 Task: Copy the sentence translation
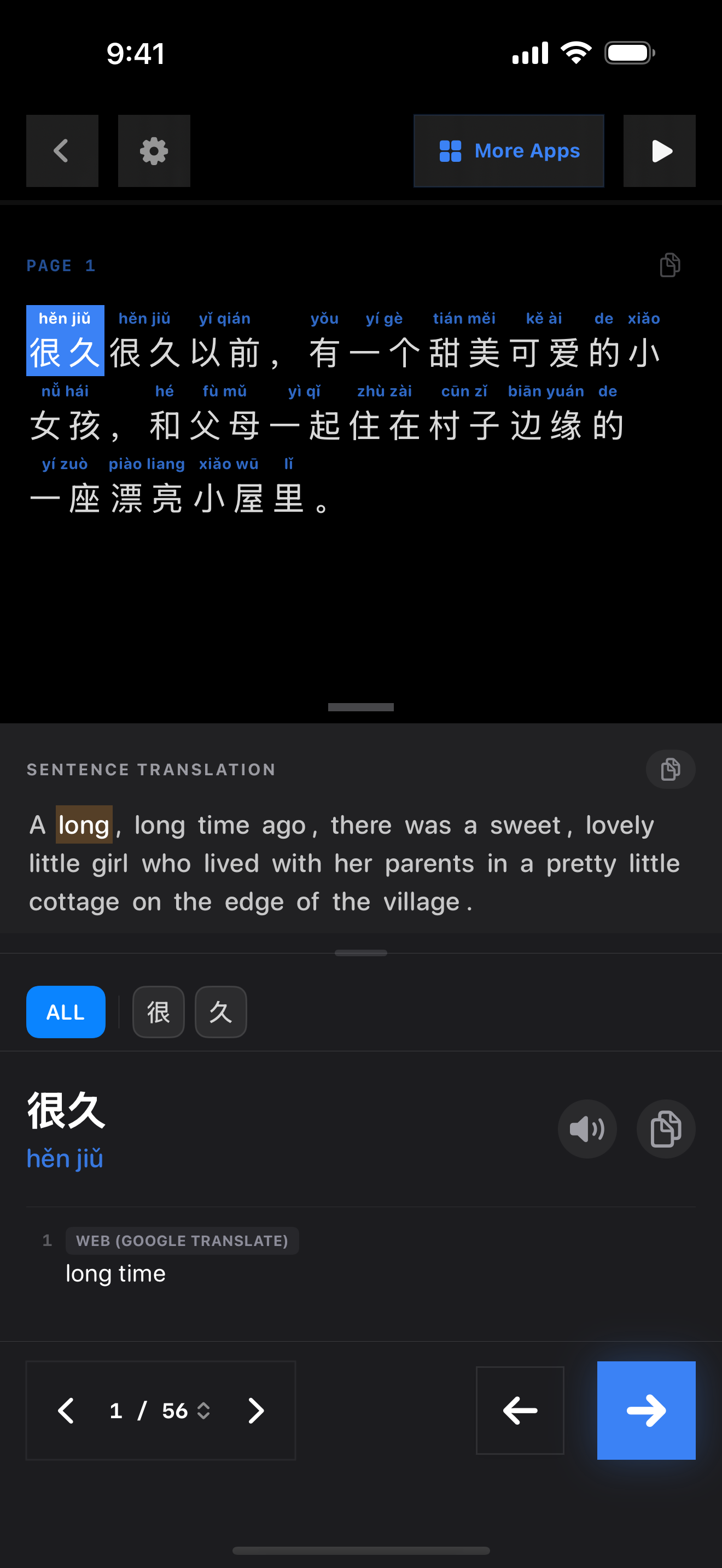pyautogui.click(x=670, y=769)
